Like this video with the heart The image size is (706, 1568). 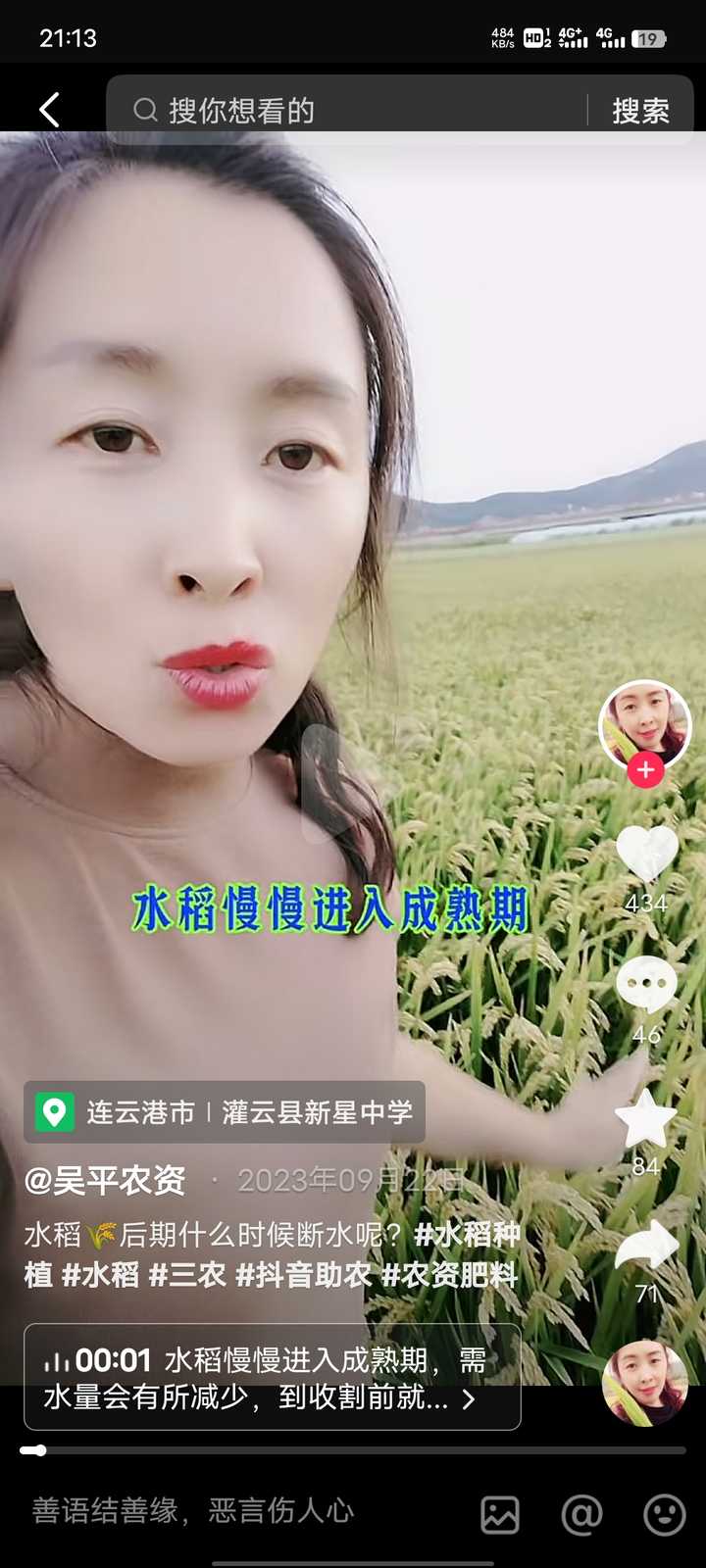(x=646, y=854)
